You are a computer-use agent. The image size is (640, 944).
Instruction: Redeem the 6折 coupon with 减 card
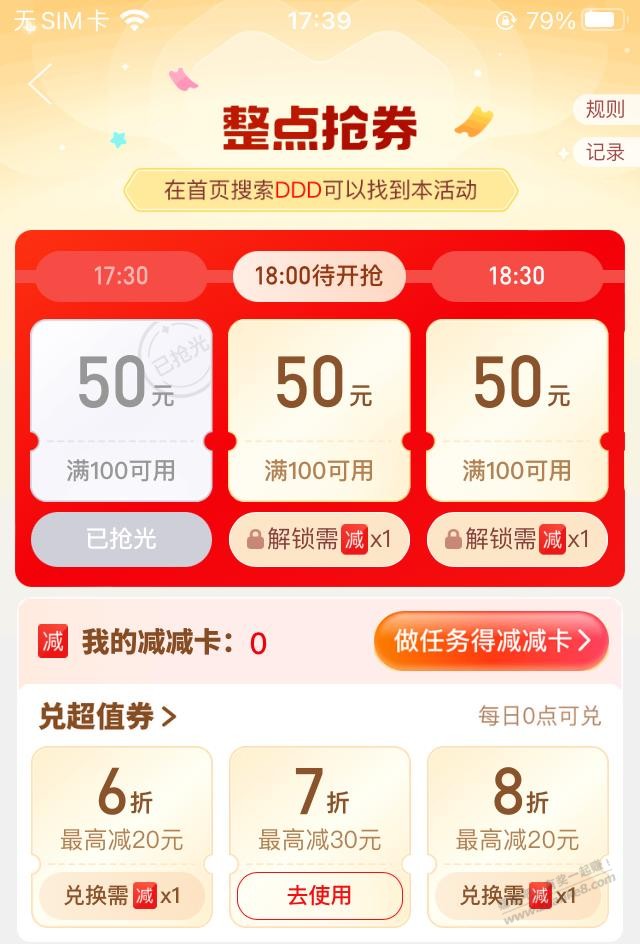click(x=120, y=895)
